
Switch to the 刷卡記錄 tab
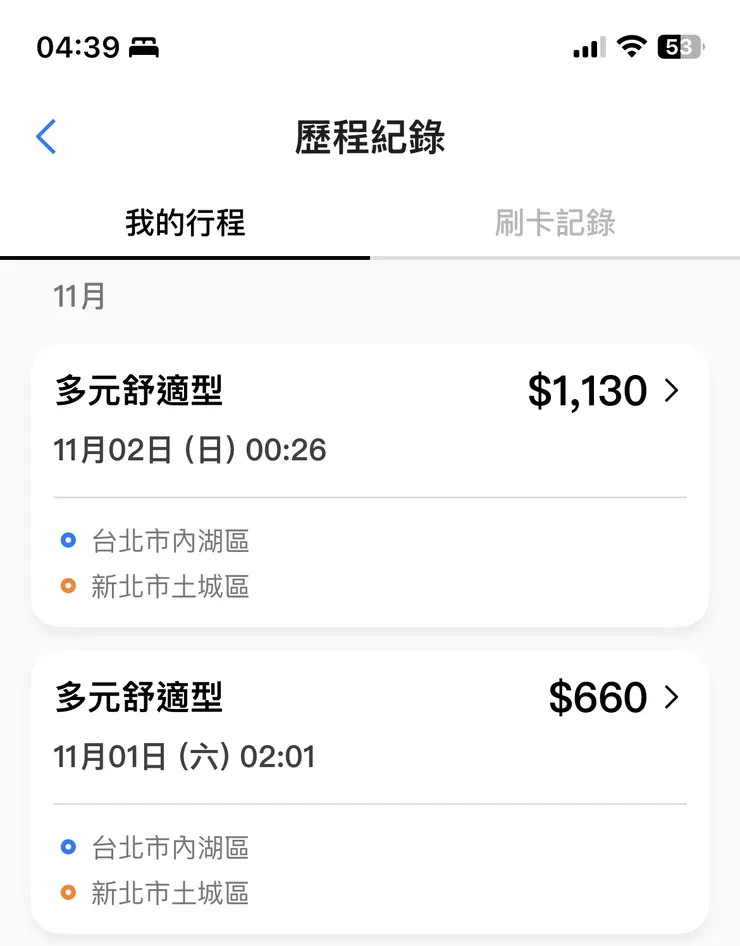(555, 223)
